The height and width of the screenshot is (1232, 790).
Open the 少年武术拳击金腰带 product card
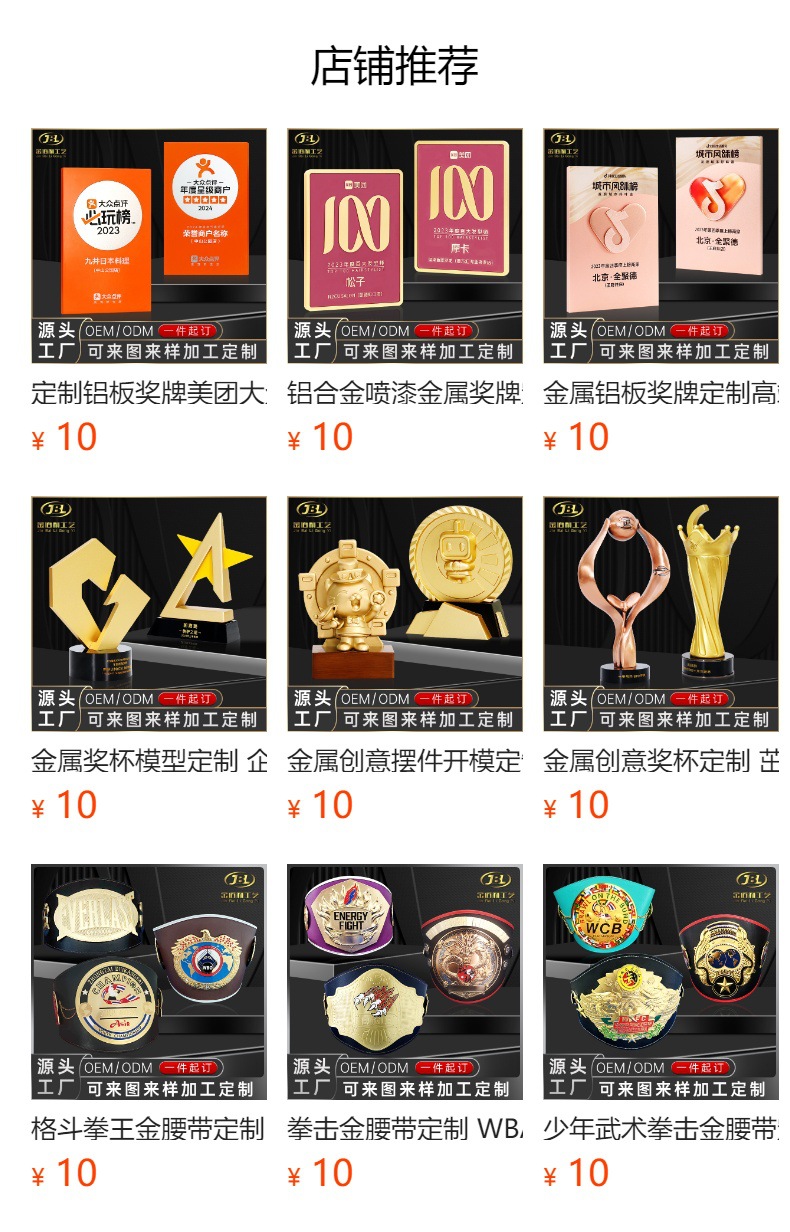[x=661, y=982]
